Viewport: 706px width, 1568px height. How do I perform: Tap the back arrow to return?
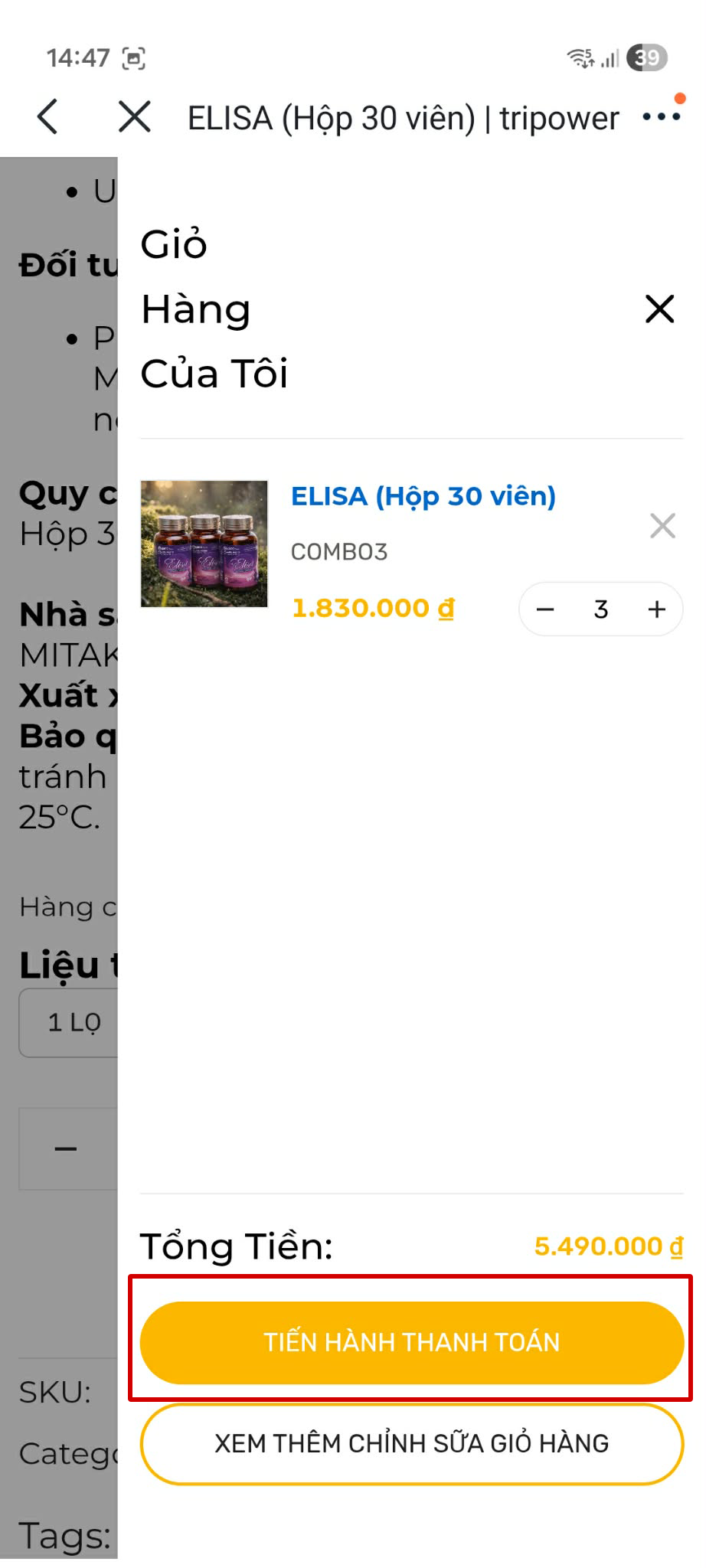point(46,117)
